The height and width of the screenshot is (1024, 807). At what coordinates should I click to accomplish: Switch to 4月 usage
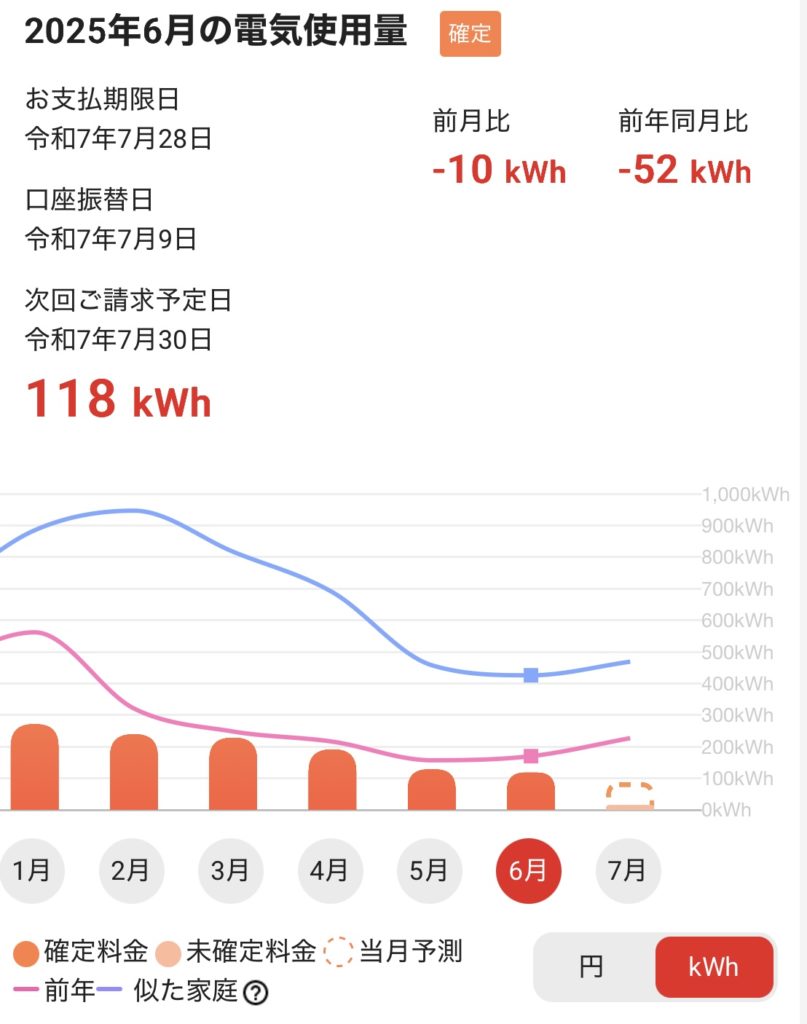tap(329, 871)
